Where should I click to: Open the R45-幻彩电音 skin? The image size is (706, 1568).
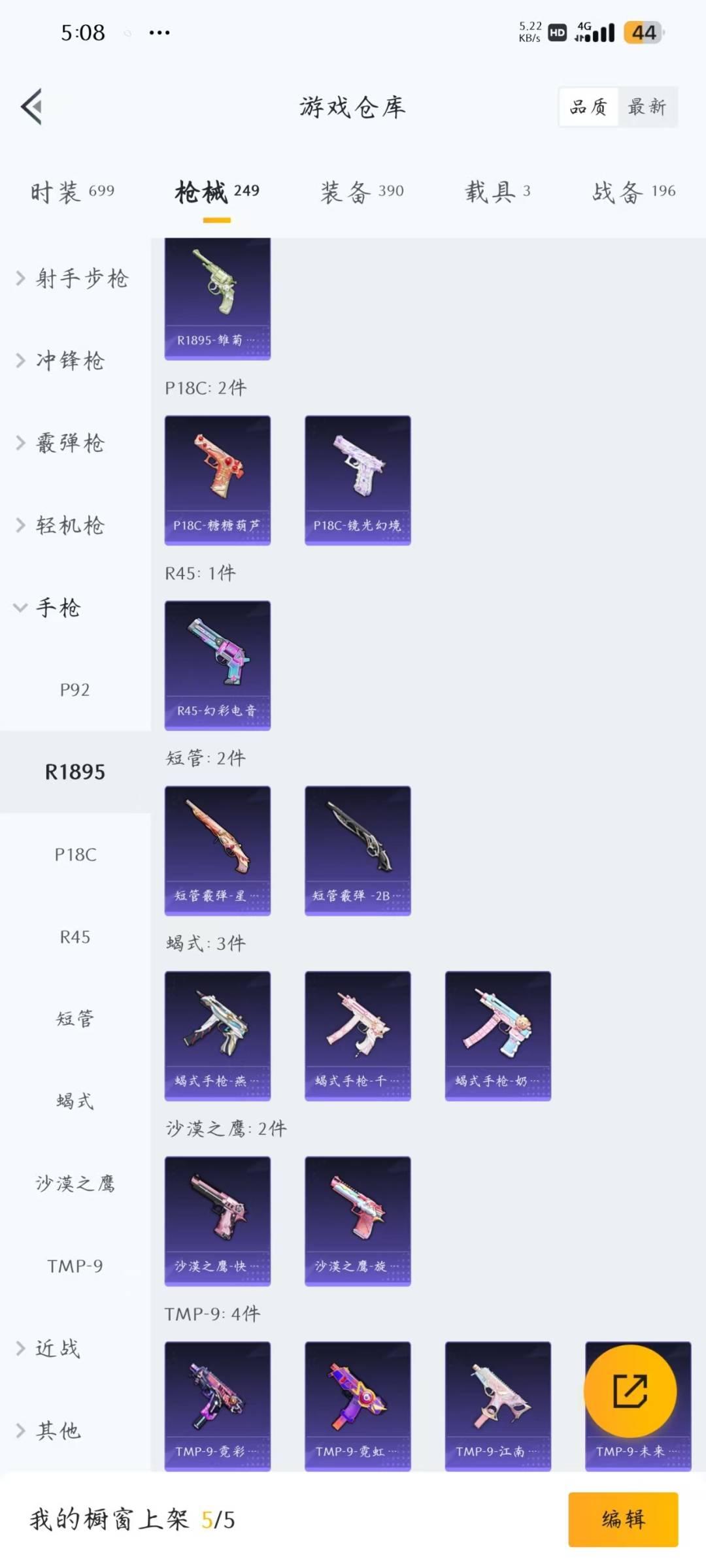click(217, 665)
